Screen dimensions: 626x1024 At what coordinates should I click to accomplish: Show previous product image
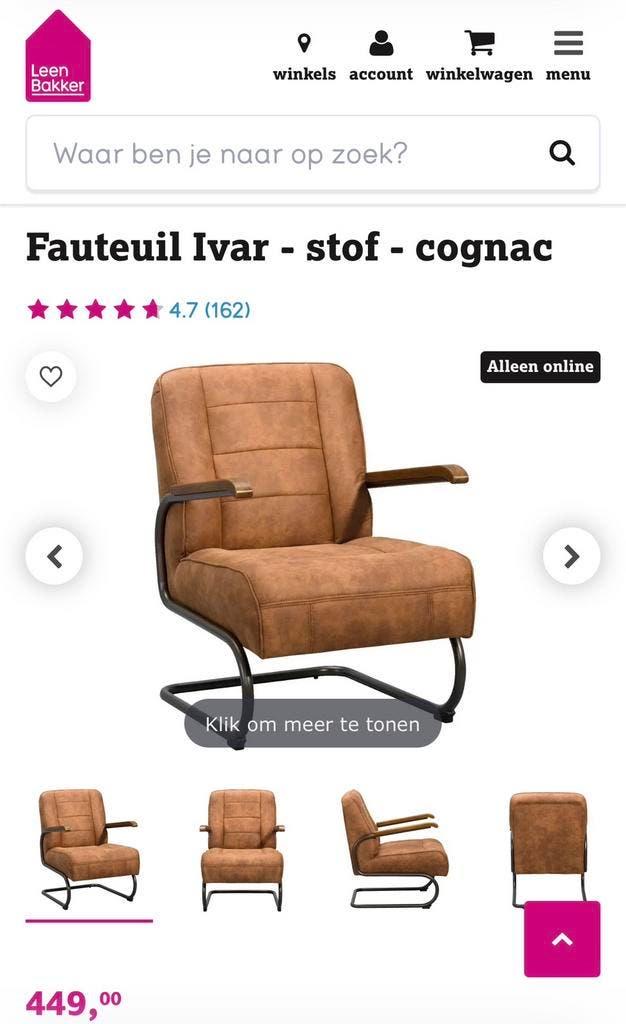pyautogui.click(x=54, y=556)
